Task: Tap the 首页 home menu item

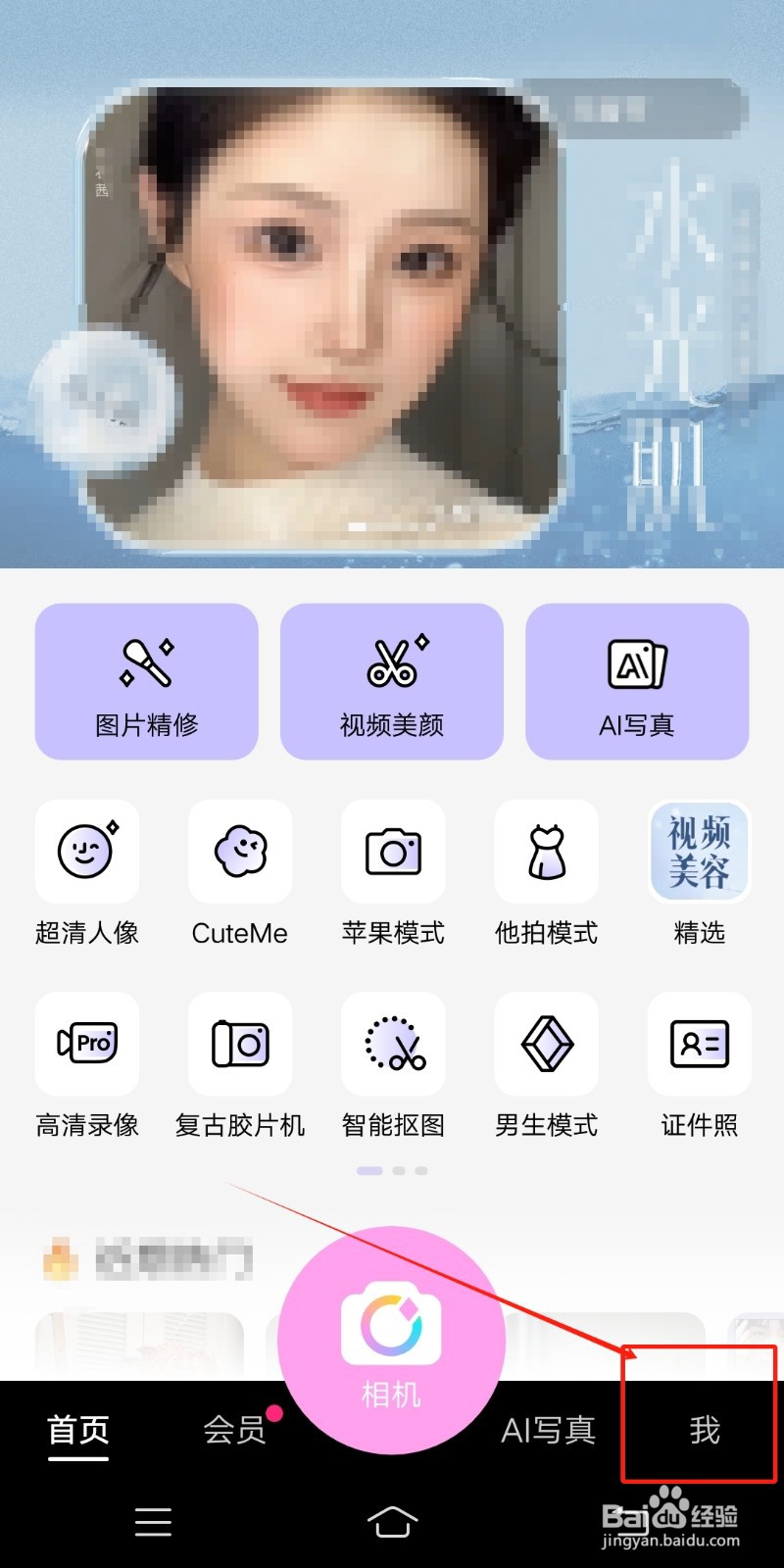Action: [x=78, y=1431]
